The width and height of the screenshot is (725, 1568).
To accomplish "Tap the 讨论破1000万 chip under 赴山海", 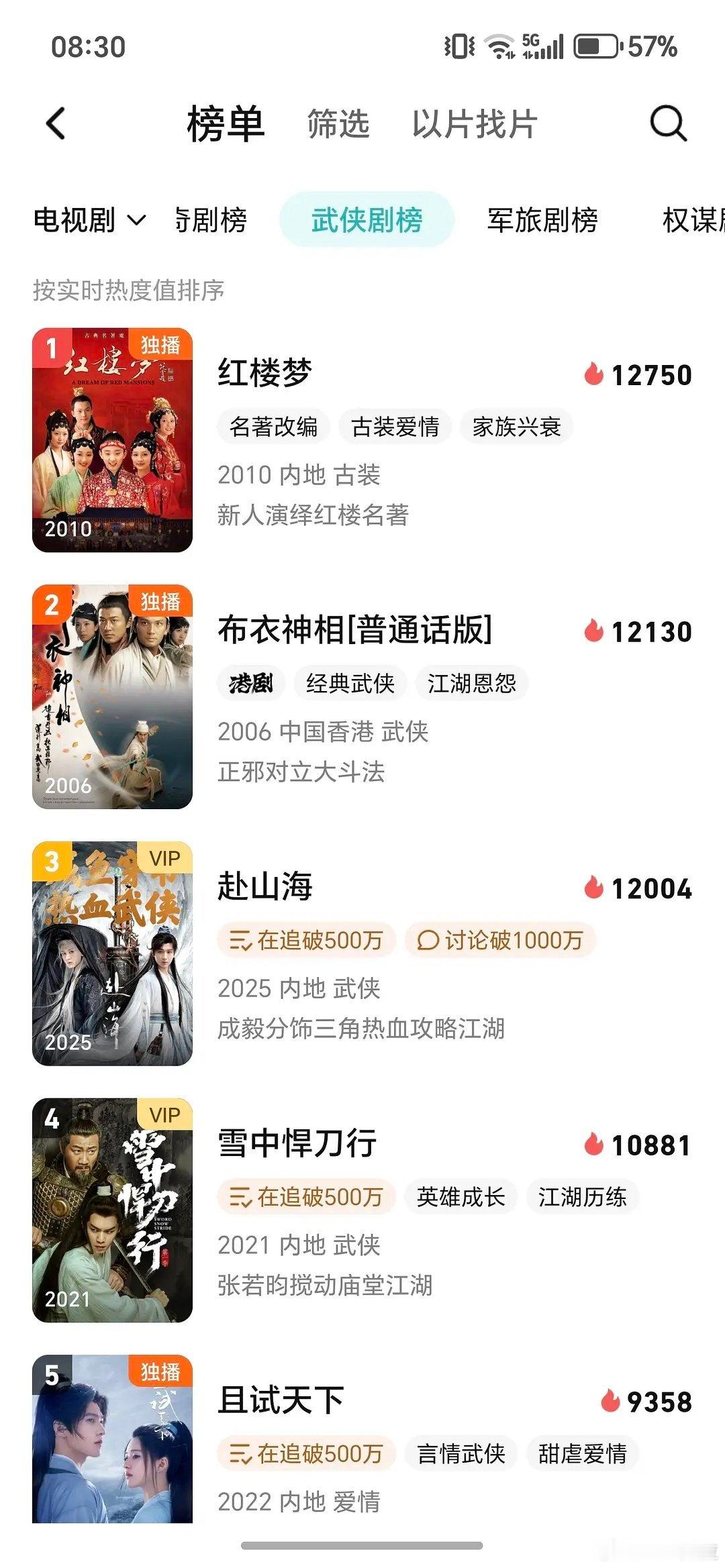I will click(x=500, y=940).
